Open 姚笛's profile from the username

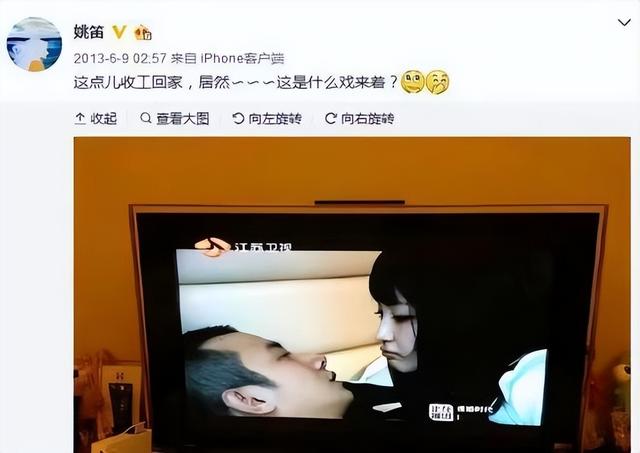point(89,31)
